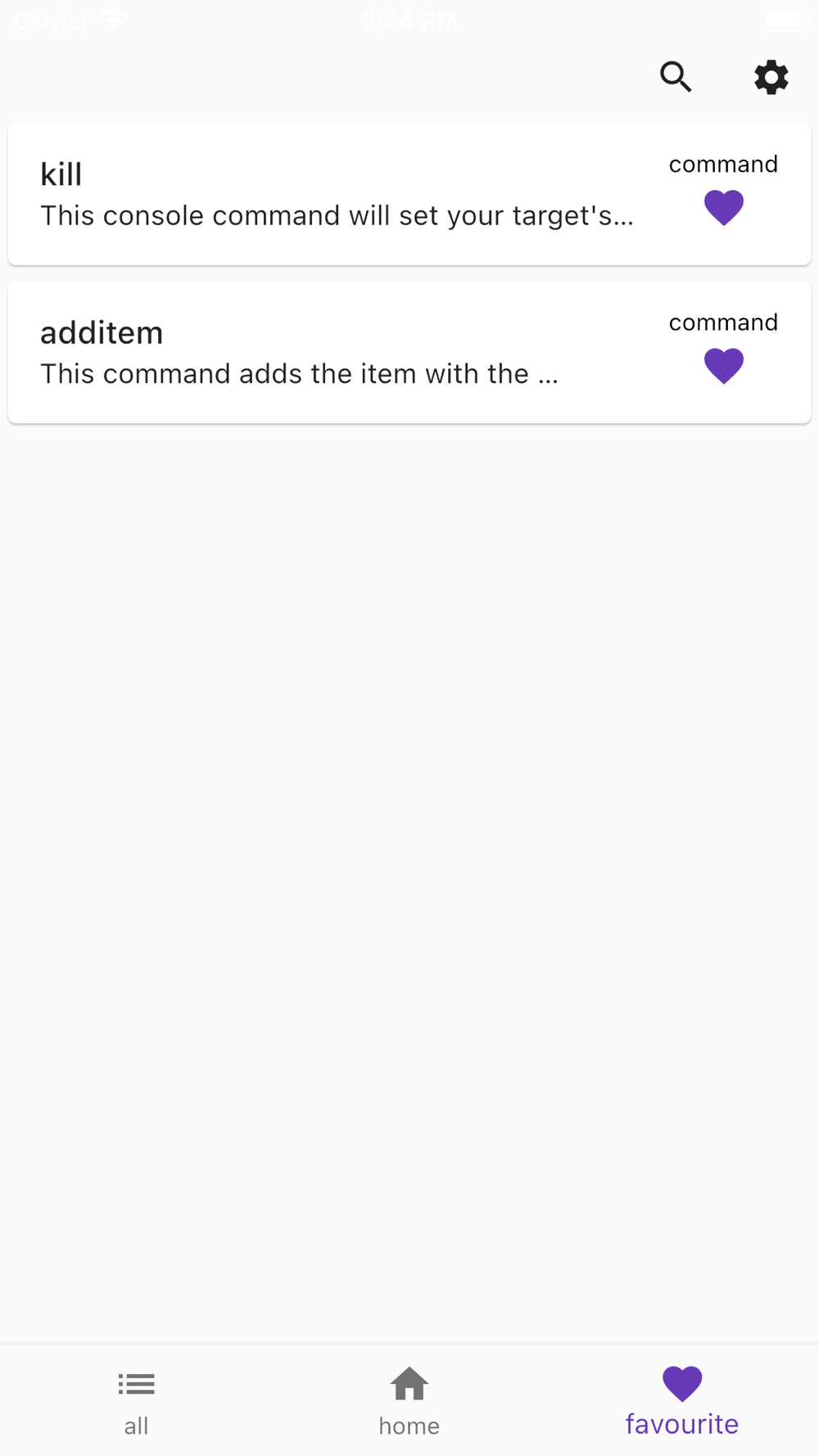Switch to the all tab

pos(136,1402)
